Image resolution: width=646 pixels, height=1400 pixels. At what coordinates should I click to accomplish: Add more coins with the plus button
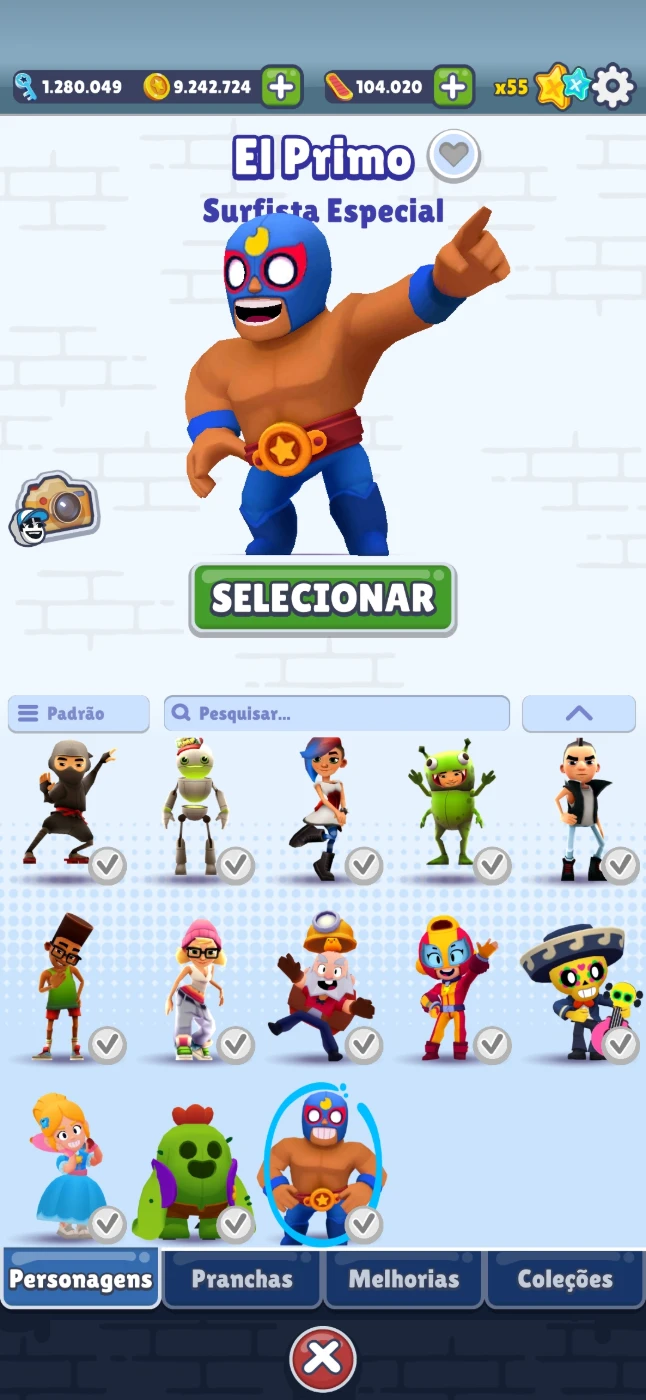click(282, 87)
